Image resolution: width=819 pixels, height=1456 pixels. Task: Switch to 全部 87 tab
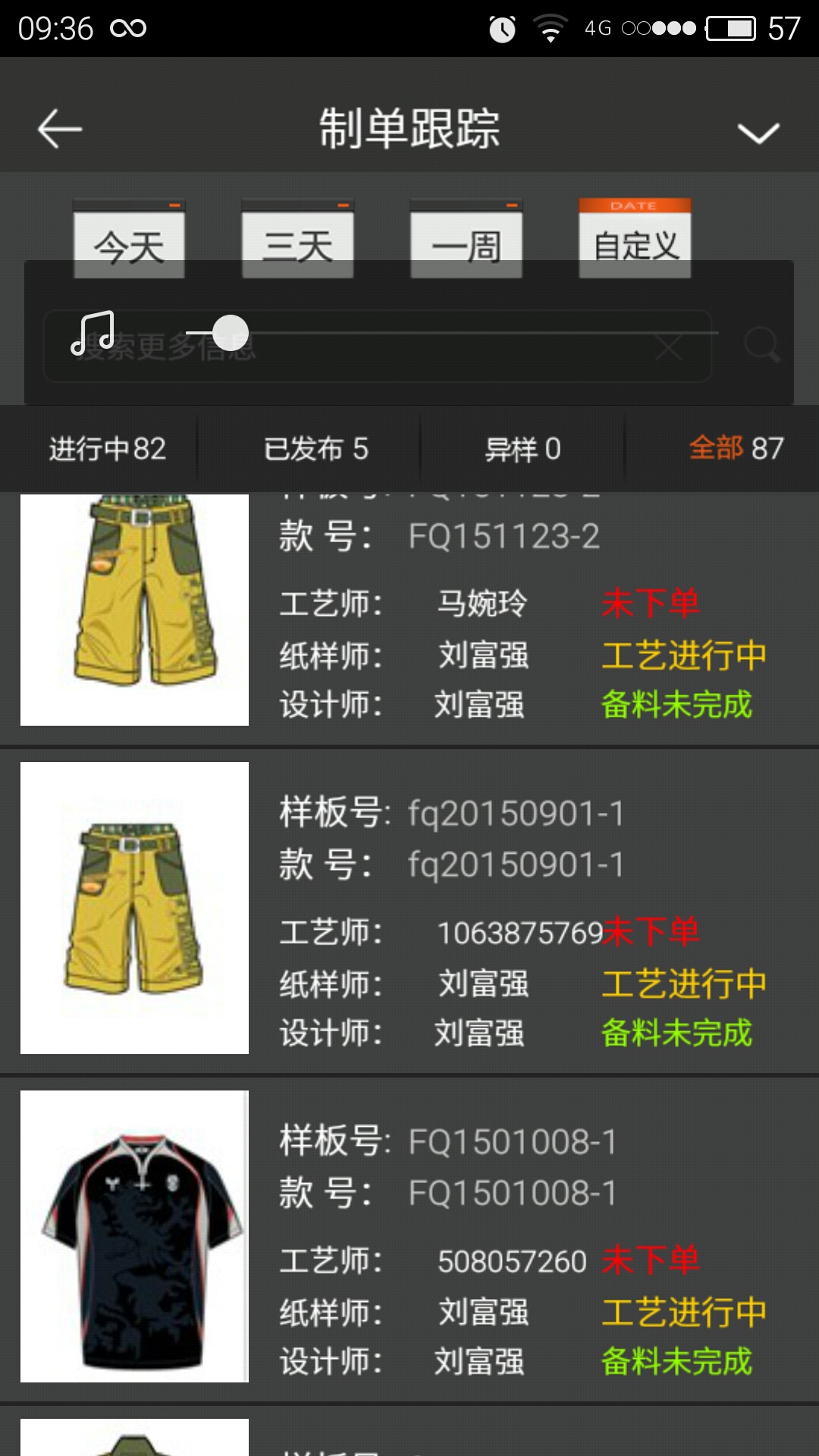(735, 449)
